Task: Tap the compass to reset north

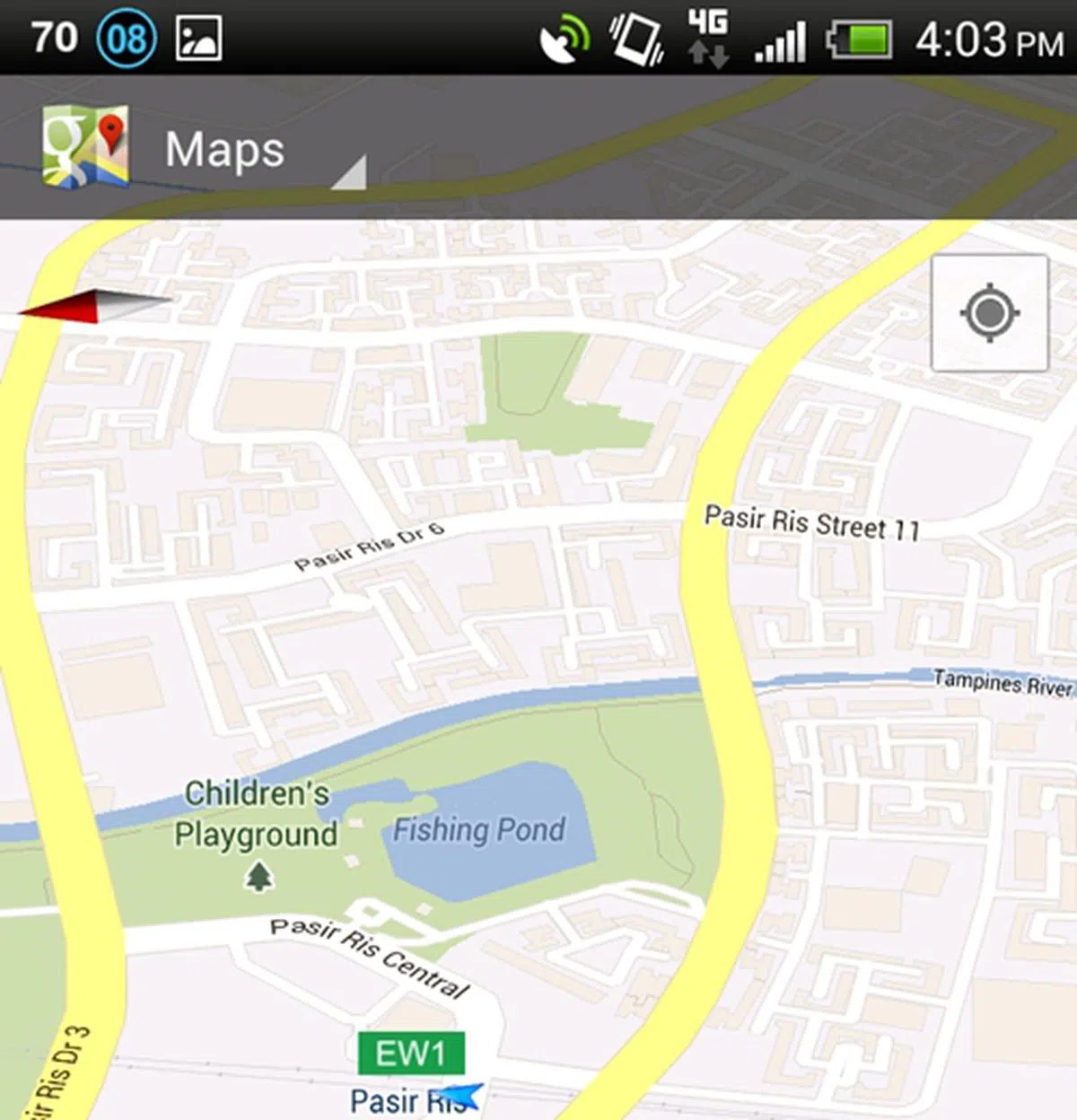Action: click(95, 306)
